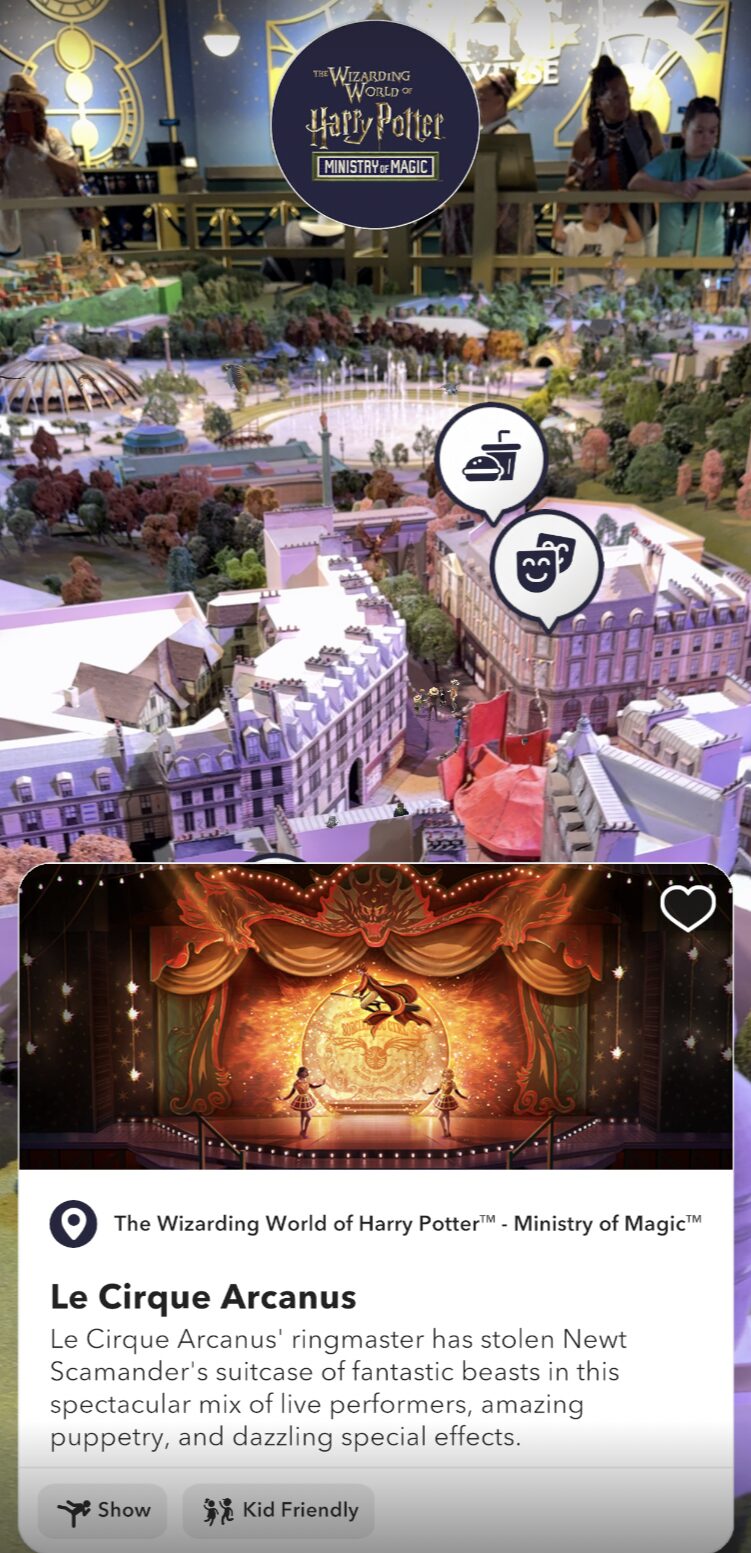Viewport: 751px width, 1553px height.
Task: Select the Kid Friendly chip
Action: [x=279, y=1510]
